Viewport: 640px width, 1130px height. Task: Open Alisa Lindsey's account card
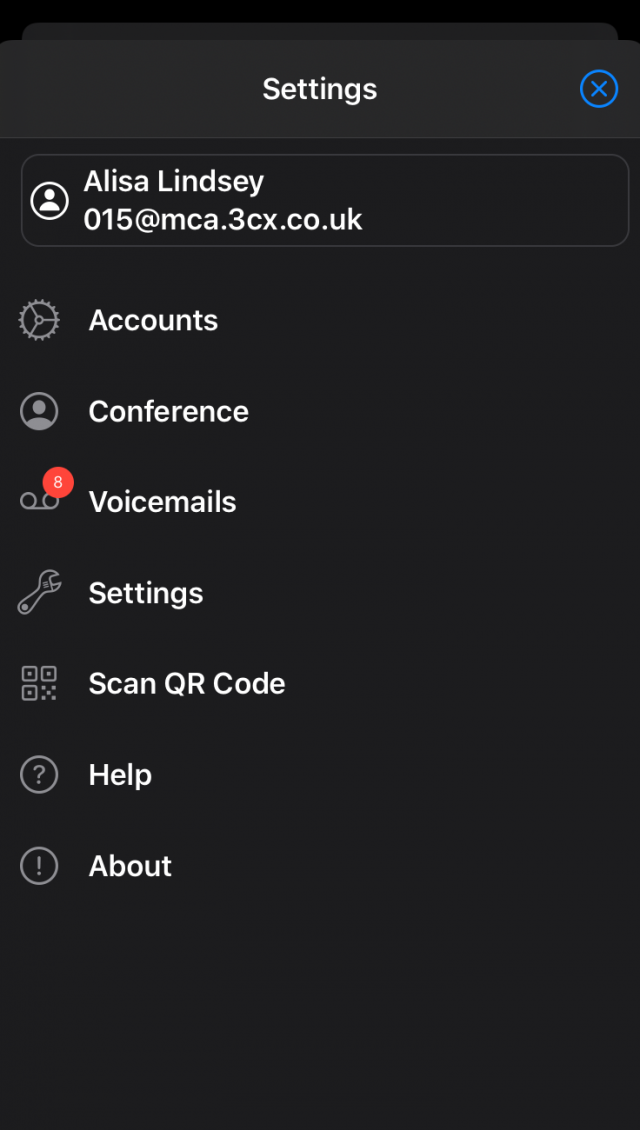[x=325, y=200]
